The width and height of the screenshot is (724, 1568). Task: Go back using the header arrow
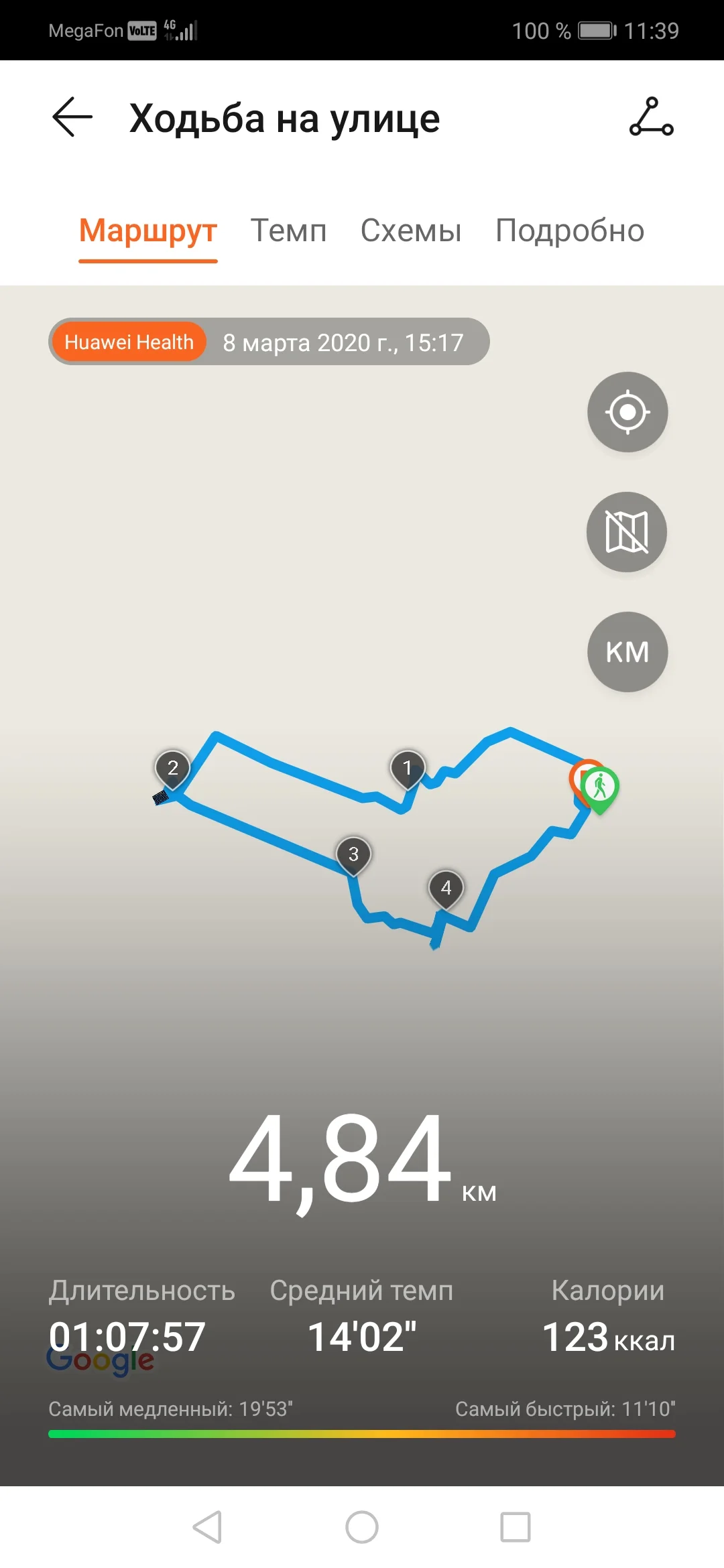[72, 117]
